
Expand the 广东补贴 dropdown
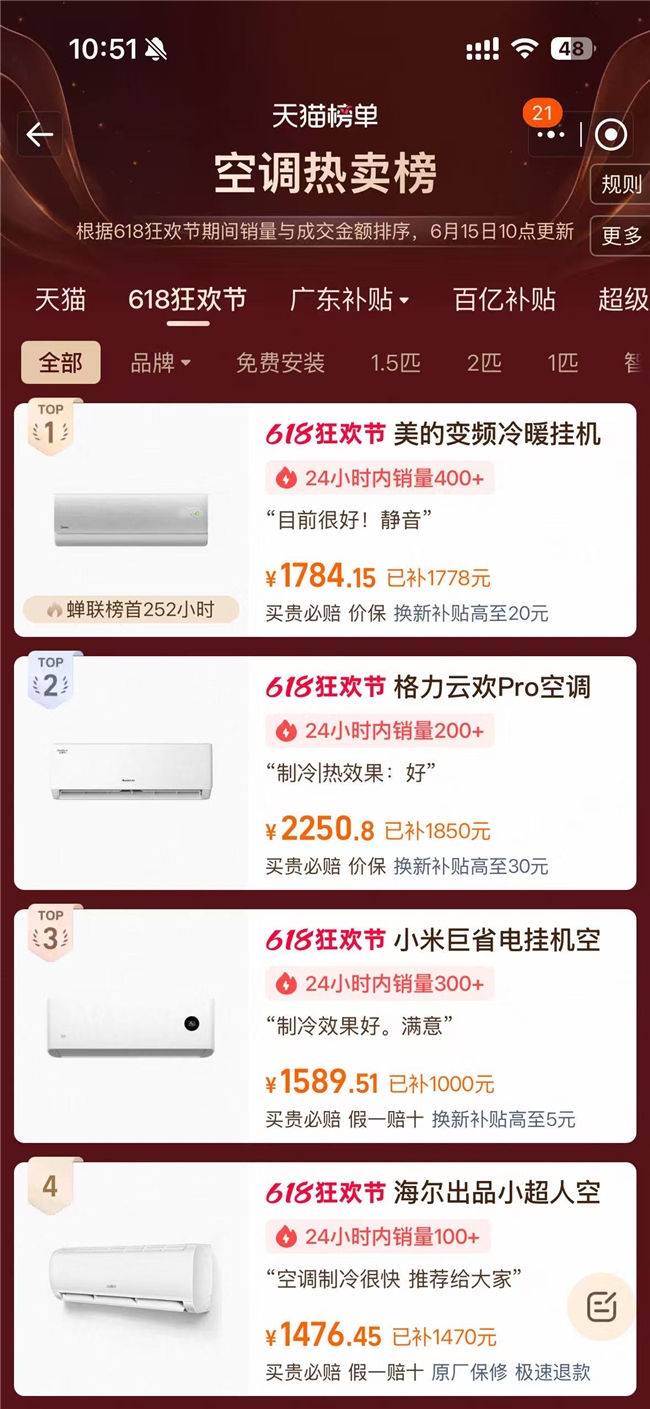tap(350, 299)
